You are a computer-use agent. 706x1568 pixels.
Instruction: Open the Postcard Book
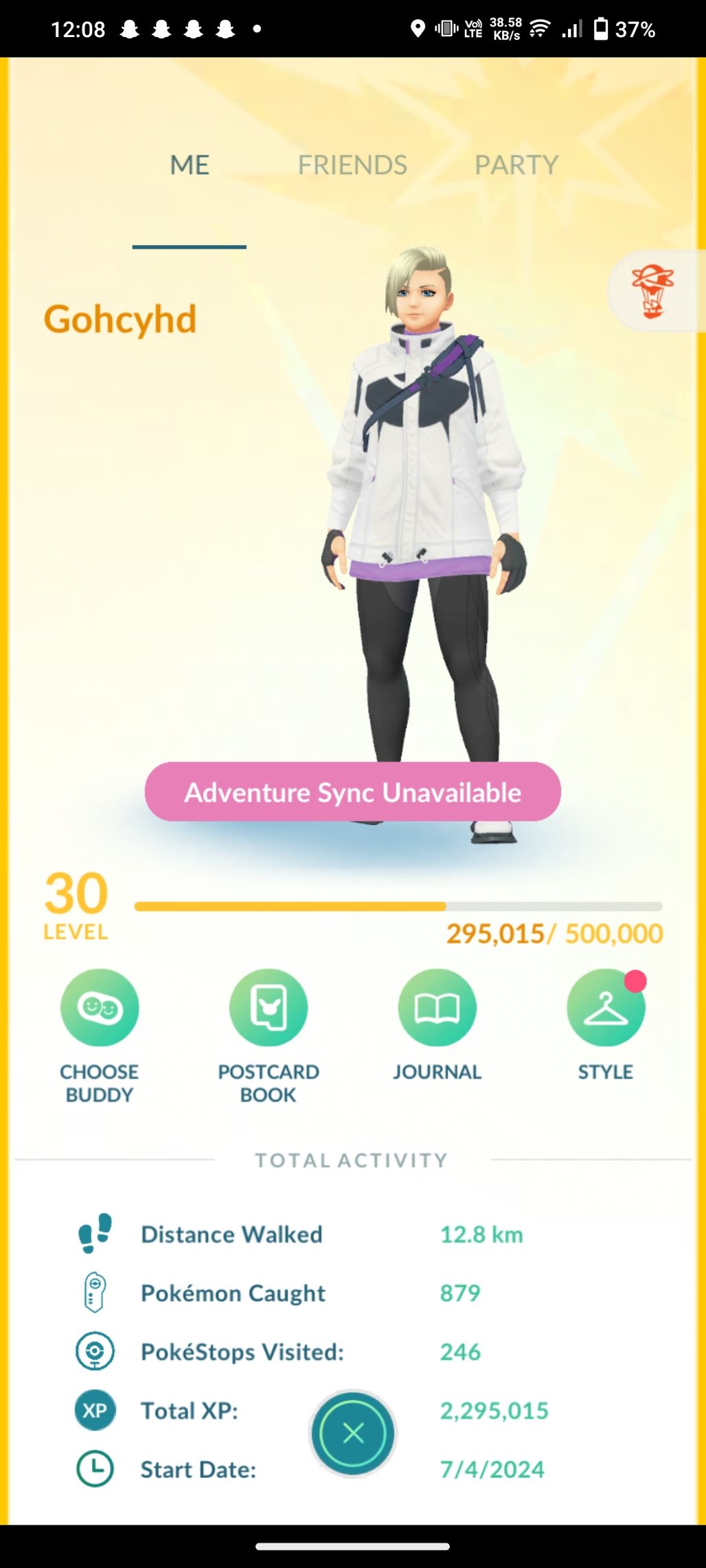pyautogui.click(x=269, y=1008)
